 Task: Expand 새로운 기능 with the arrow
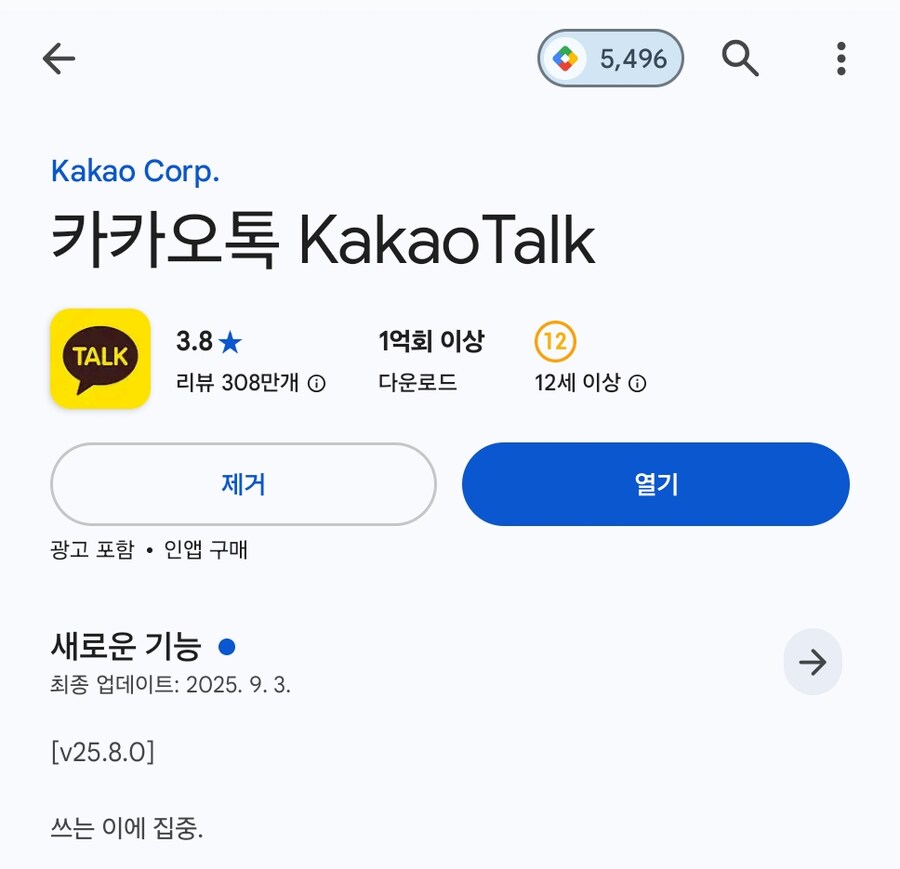click(812, 661)
